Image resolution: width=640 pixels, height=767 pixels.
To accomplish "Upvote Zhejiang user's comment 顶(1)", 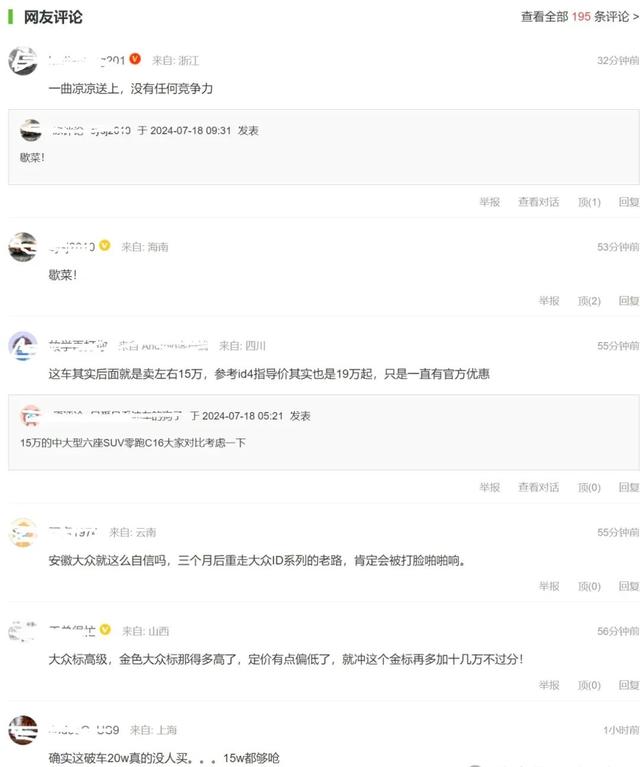I will [x=588, y=202].
